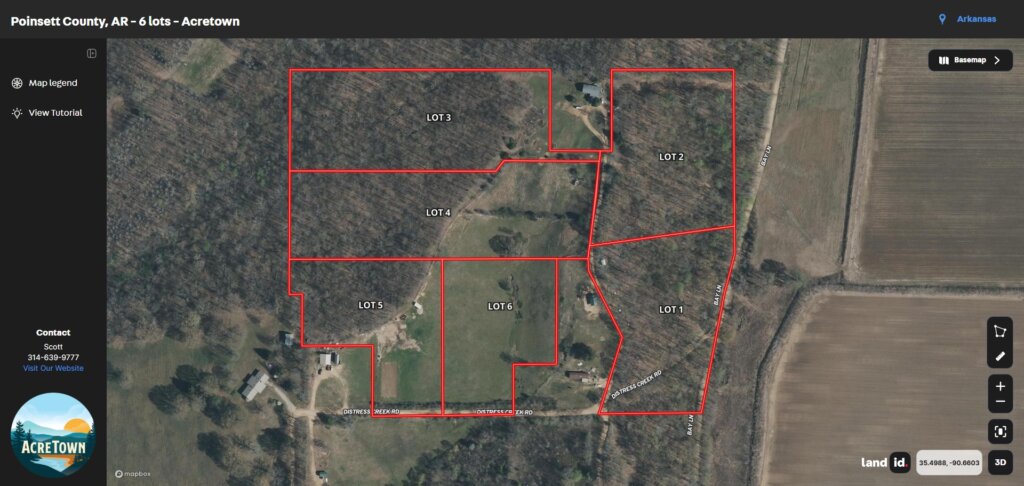
Task: Zoom out of the map
Action: coord(1000,403)
